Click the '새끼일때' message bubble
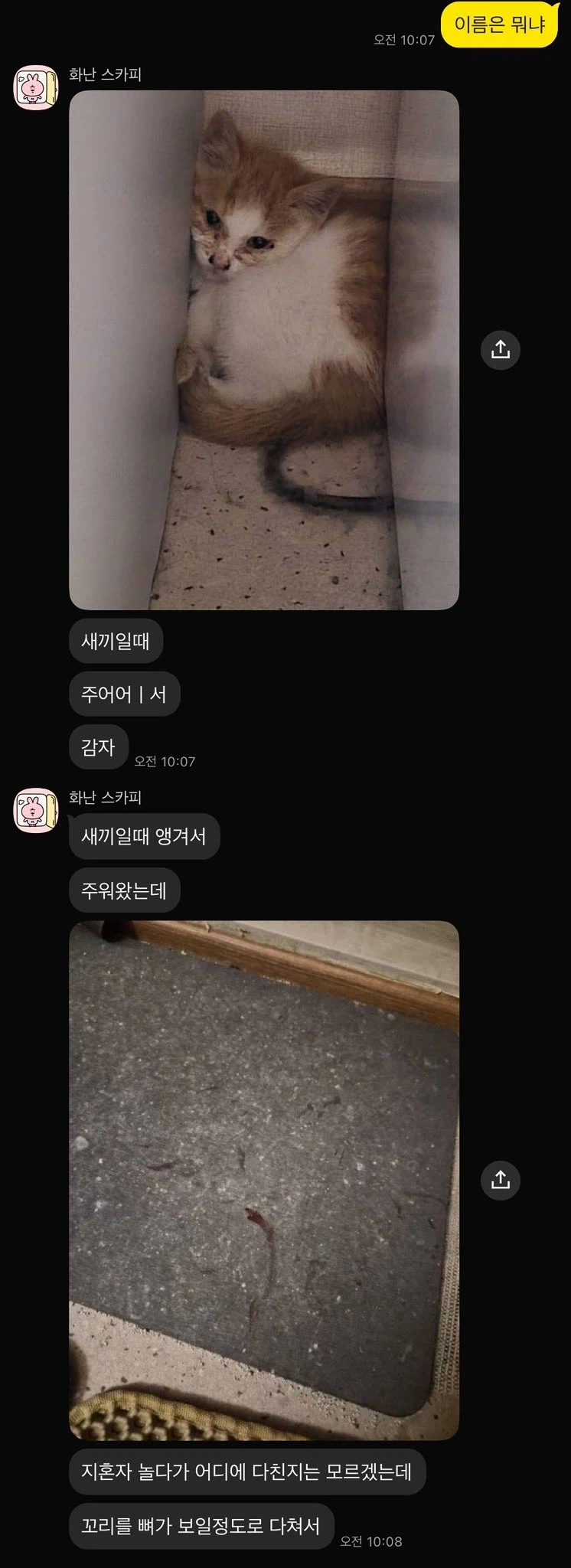 coord(116,642)
